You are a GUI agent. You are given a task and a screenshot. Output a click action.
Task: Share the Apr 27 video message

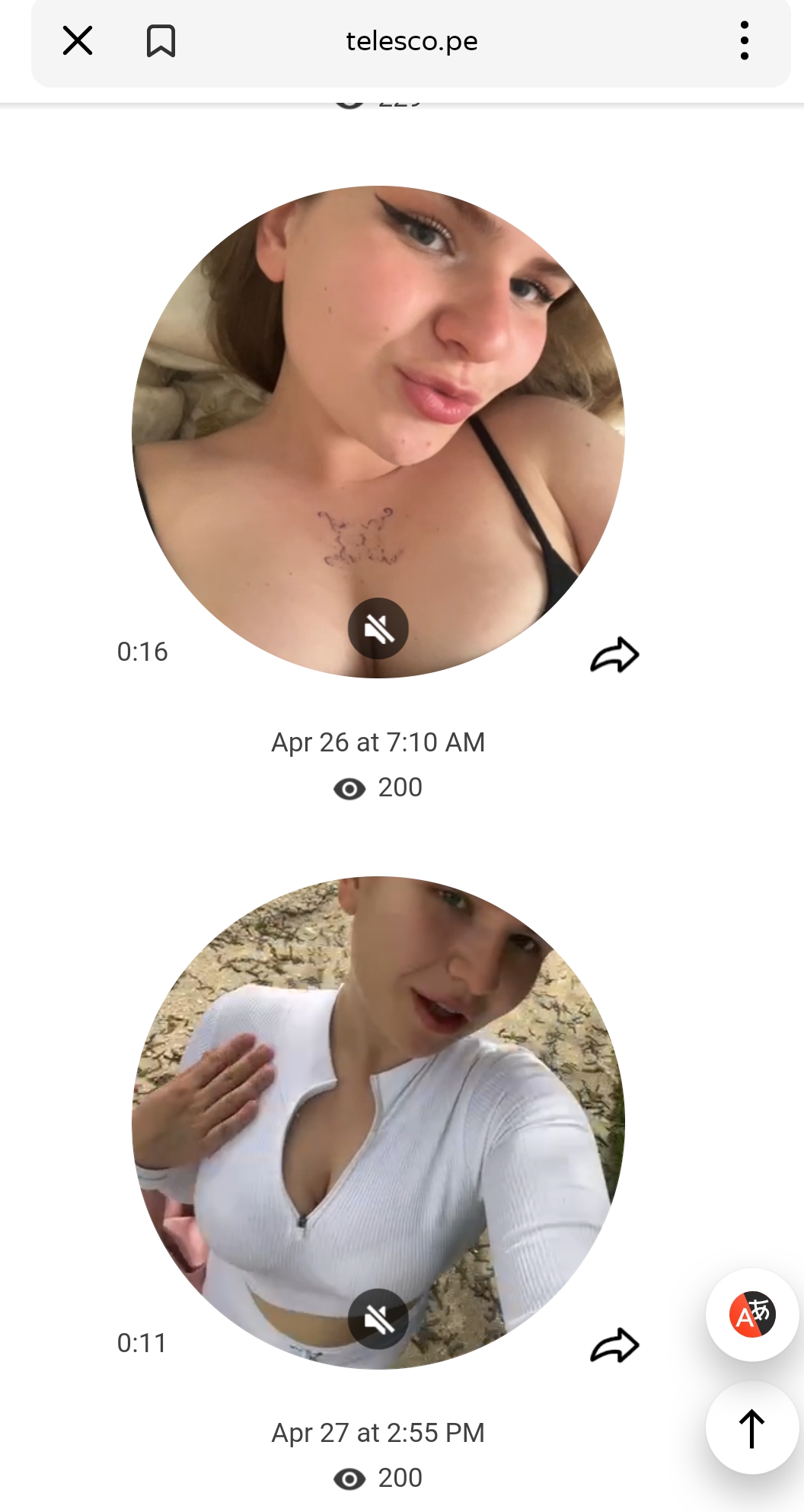[614, 1345]
